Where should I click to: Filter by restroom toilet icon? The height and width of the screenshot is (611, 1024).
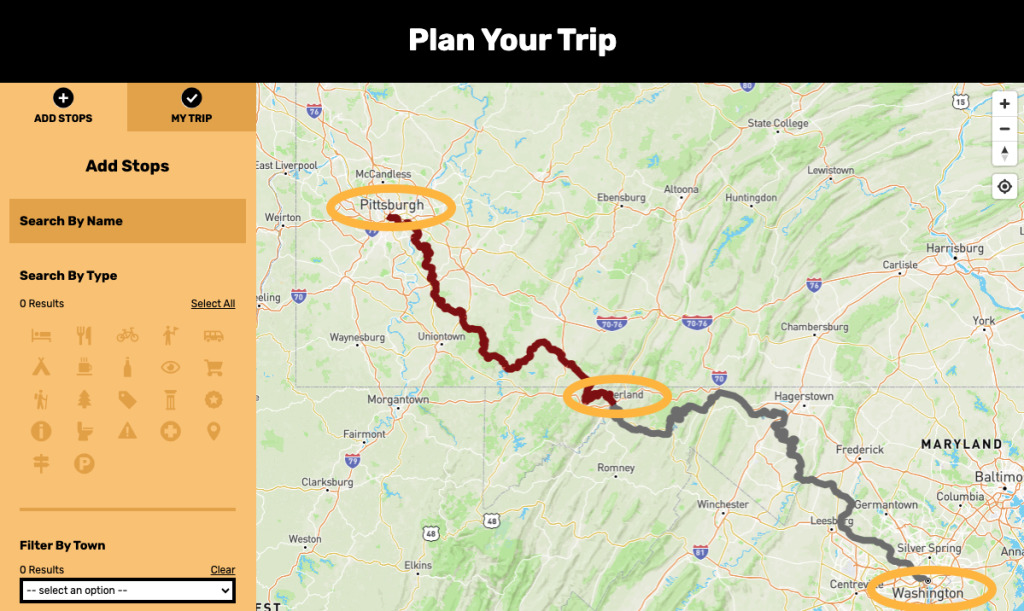pyautogui.click(x=84, y=432)
